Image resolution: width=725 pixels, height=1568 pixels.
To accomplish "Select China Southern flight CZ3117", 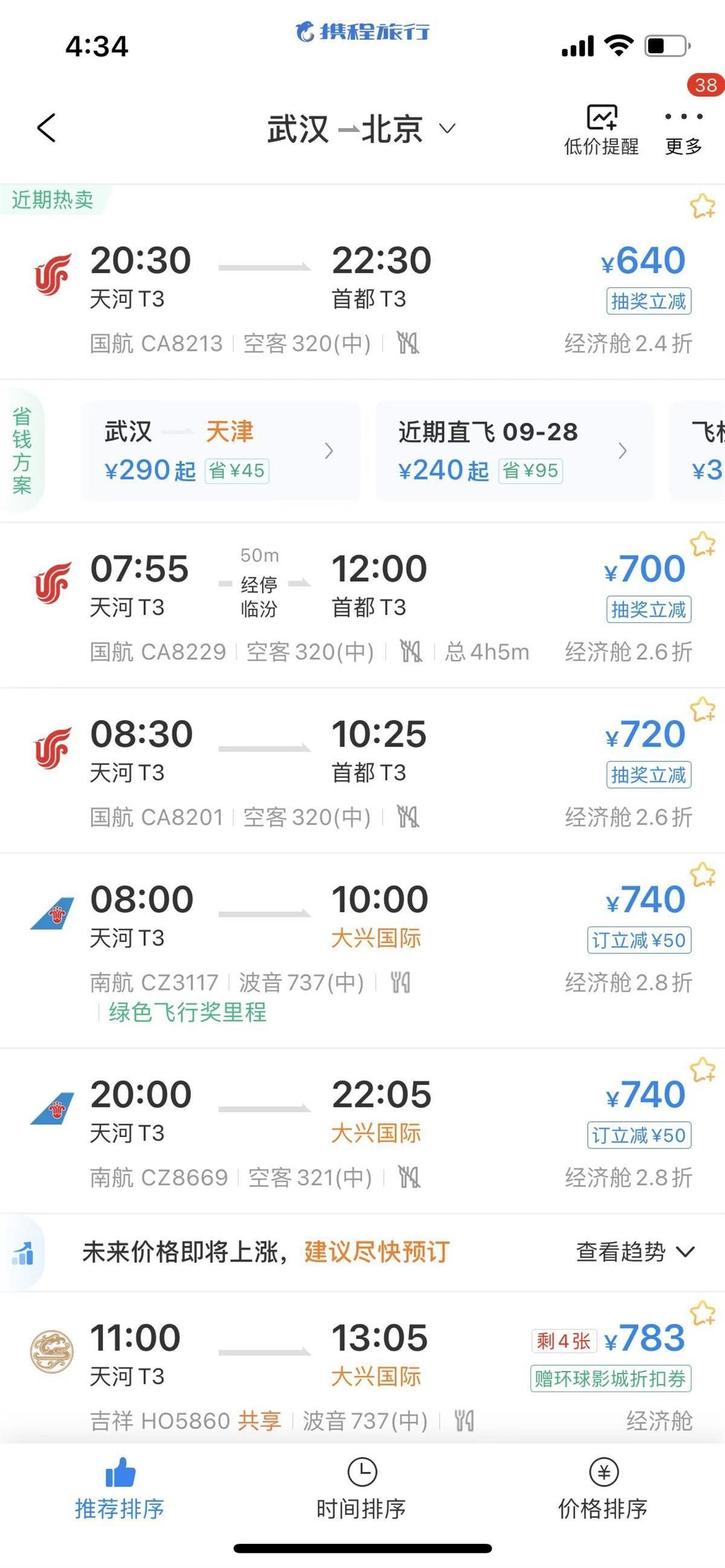I will (362, 951).
